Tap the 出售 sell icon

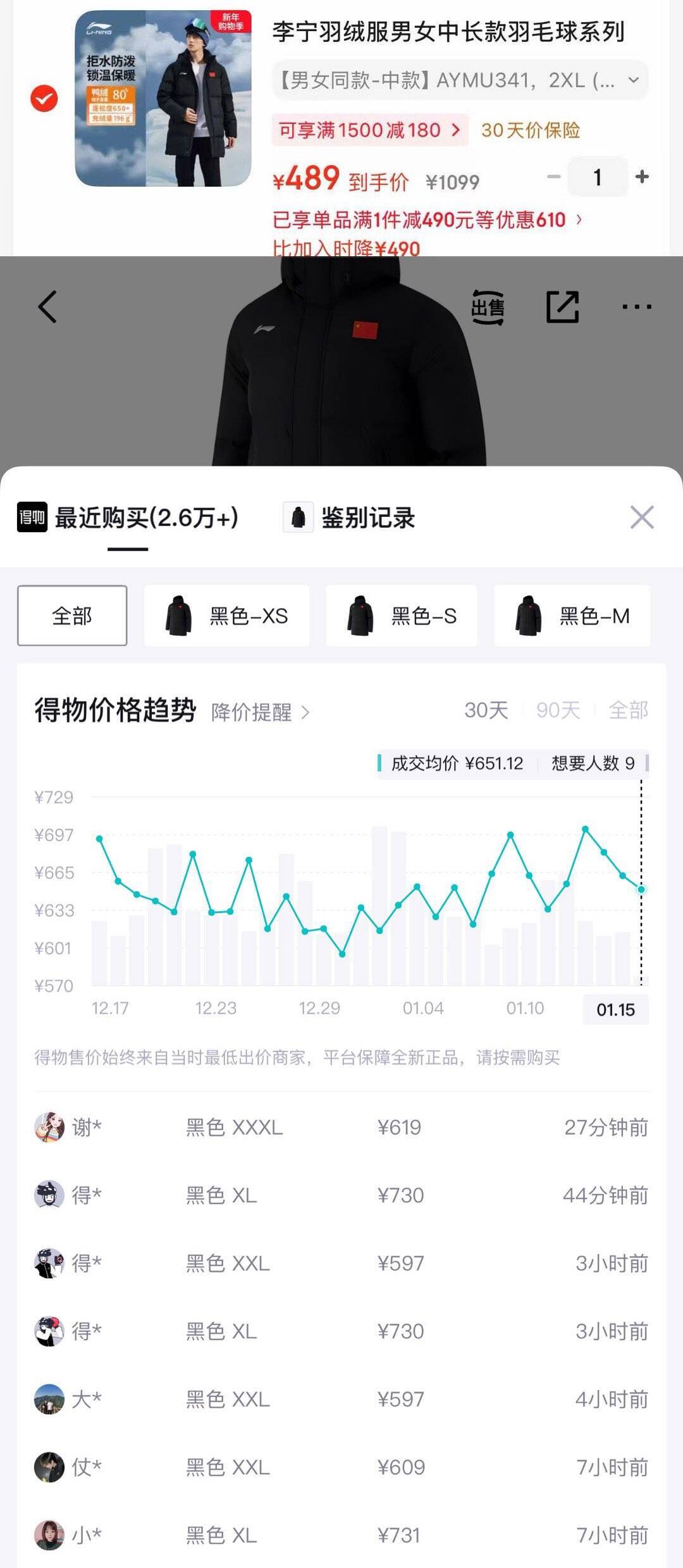488,308
